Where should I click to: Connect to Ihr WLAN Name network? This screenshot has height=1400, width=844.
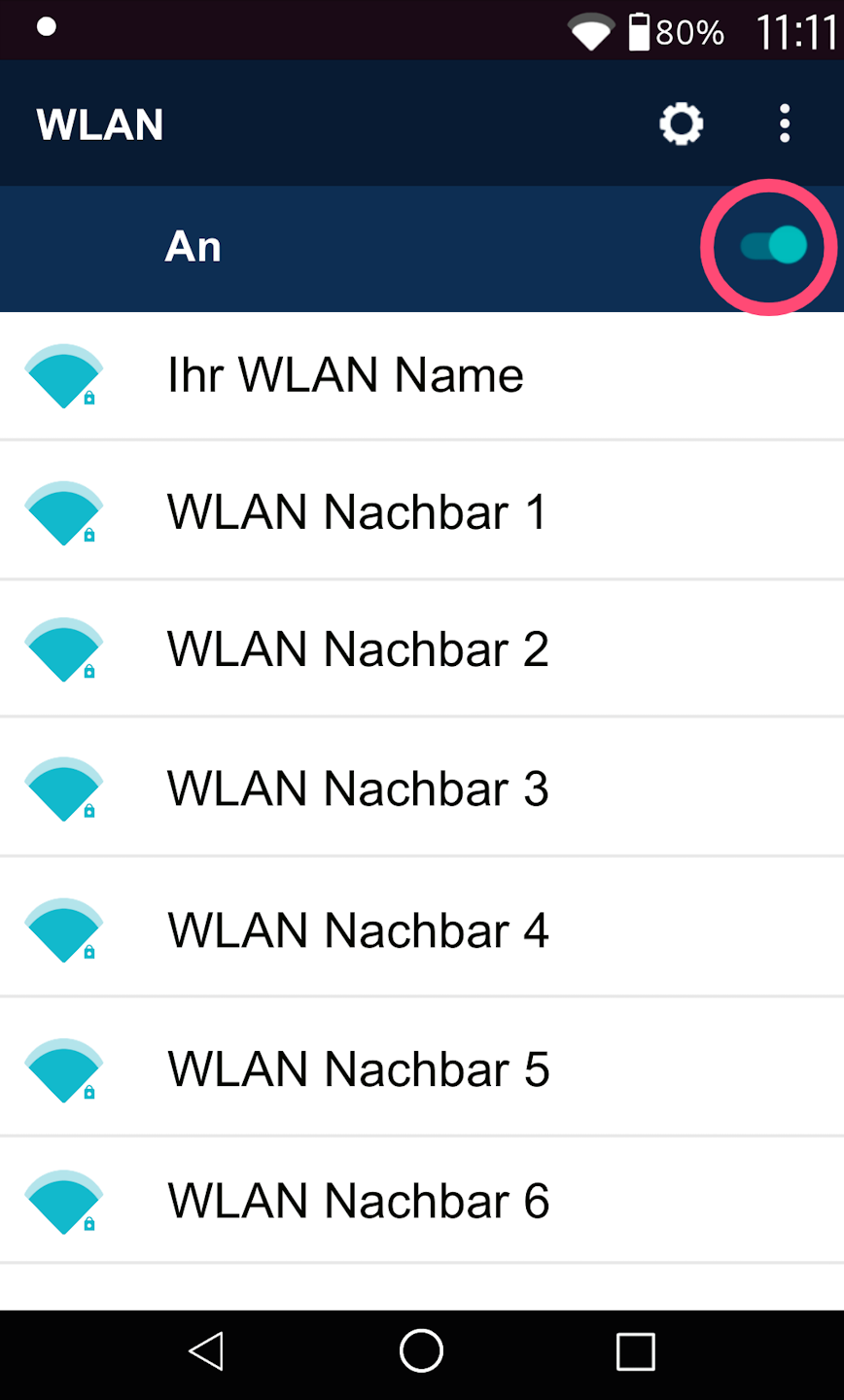click(x=345, y=375)
